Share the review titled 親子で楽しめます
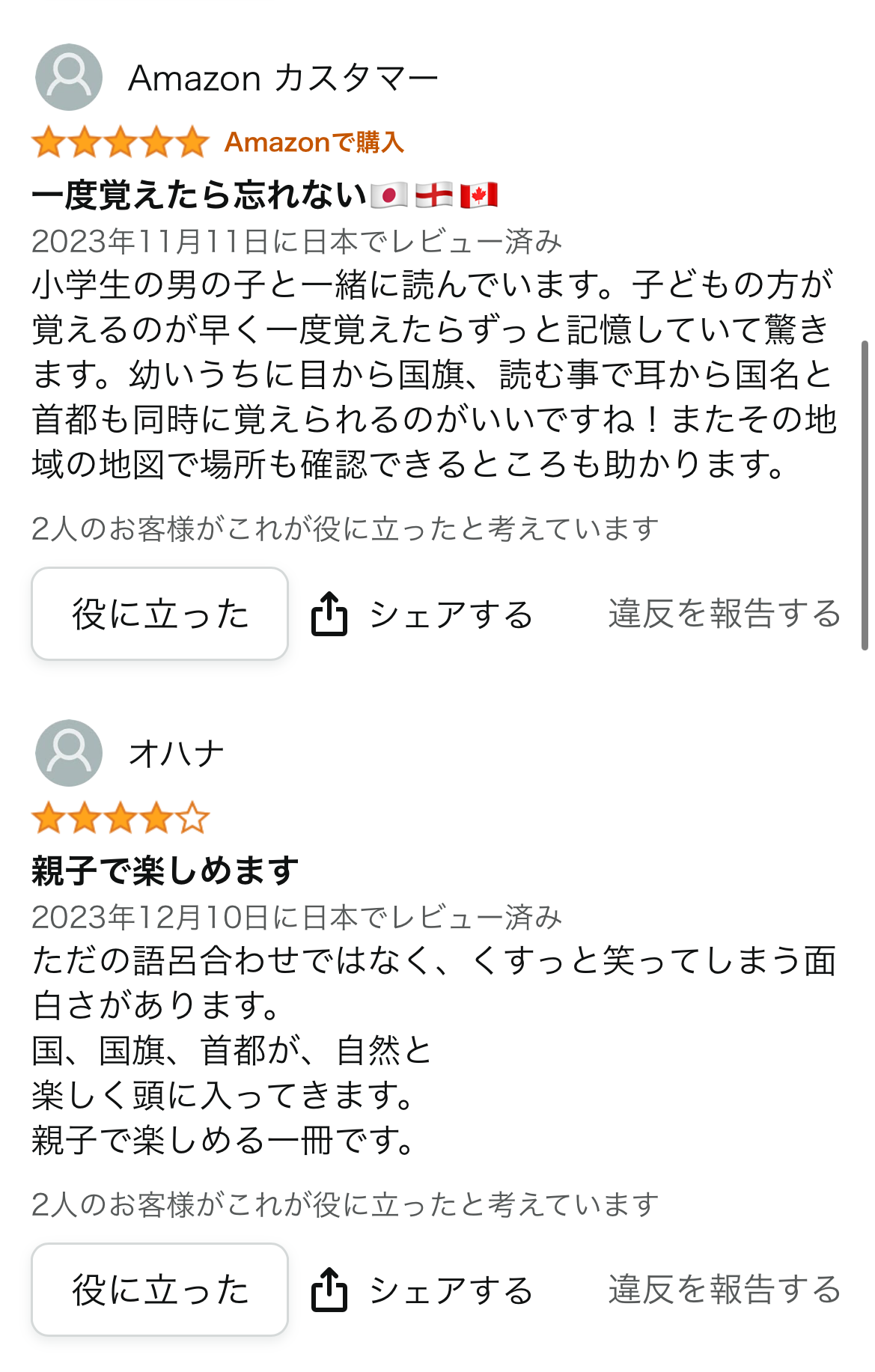Screen dimensions: 875x1372 (x=422, y=1290)
